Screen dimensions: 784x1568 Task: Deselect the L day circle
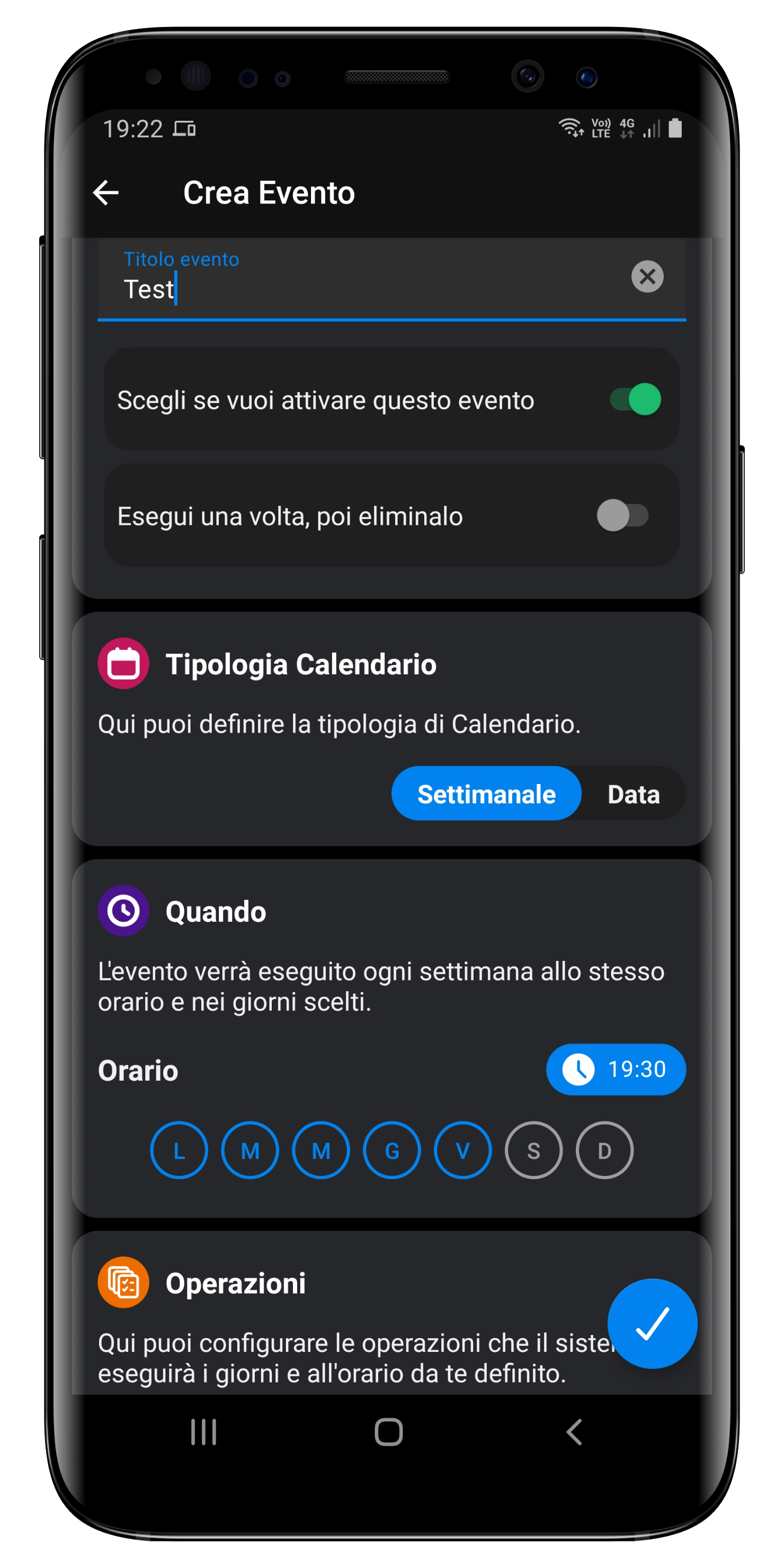[179, 1151]
